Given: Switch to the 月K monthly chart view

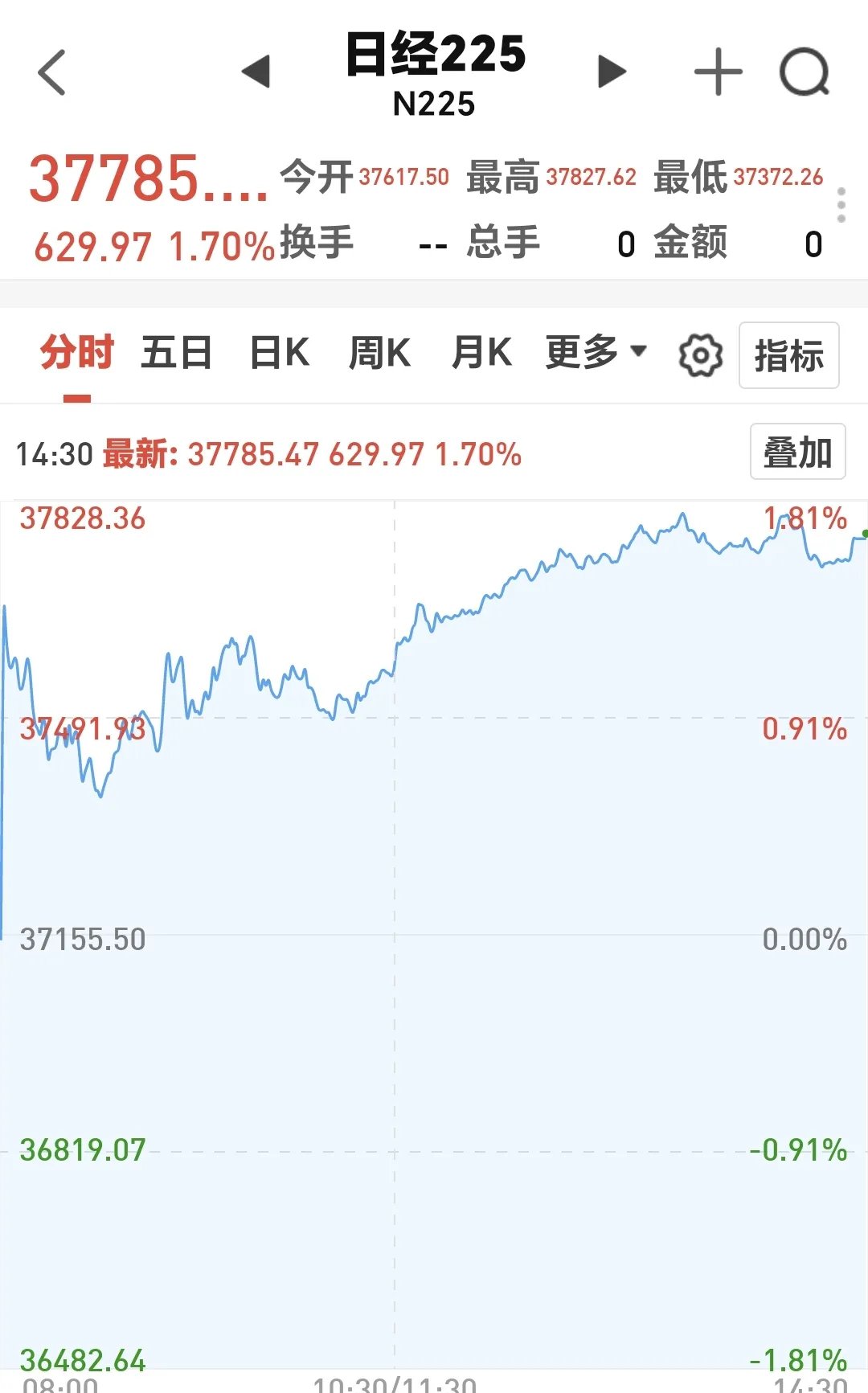Looking at the screenshot, I should point(483,351).
